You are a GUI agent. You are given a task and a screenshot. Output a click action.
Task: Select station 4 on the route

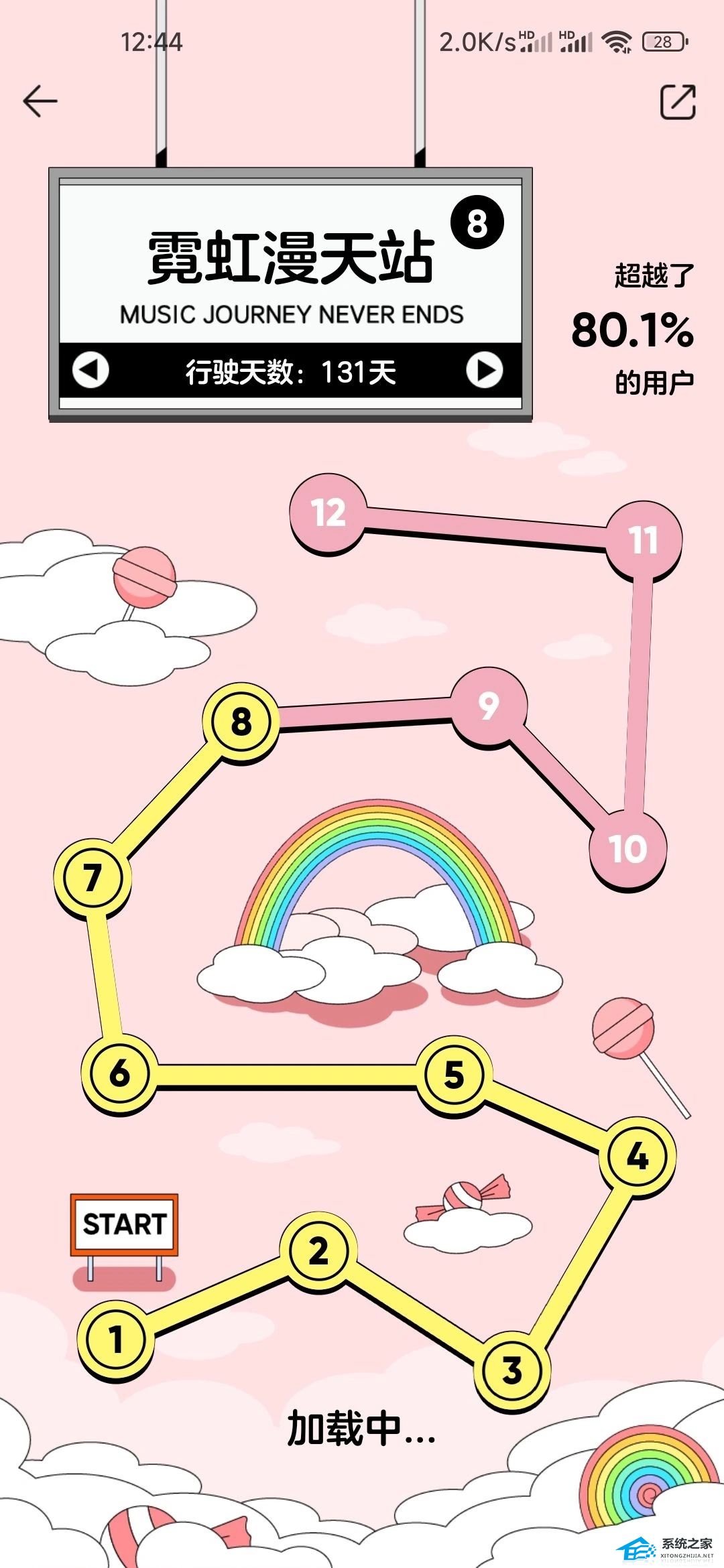click(637, 1156)
